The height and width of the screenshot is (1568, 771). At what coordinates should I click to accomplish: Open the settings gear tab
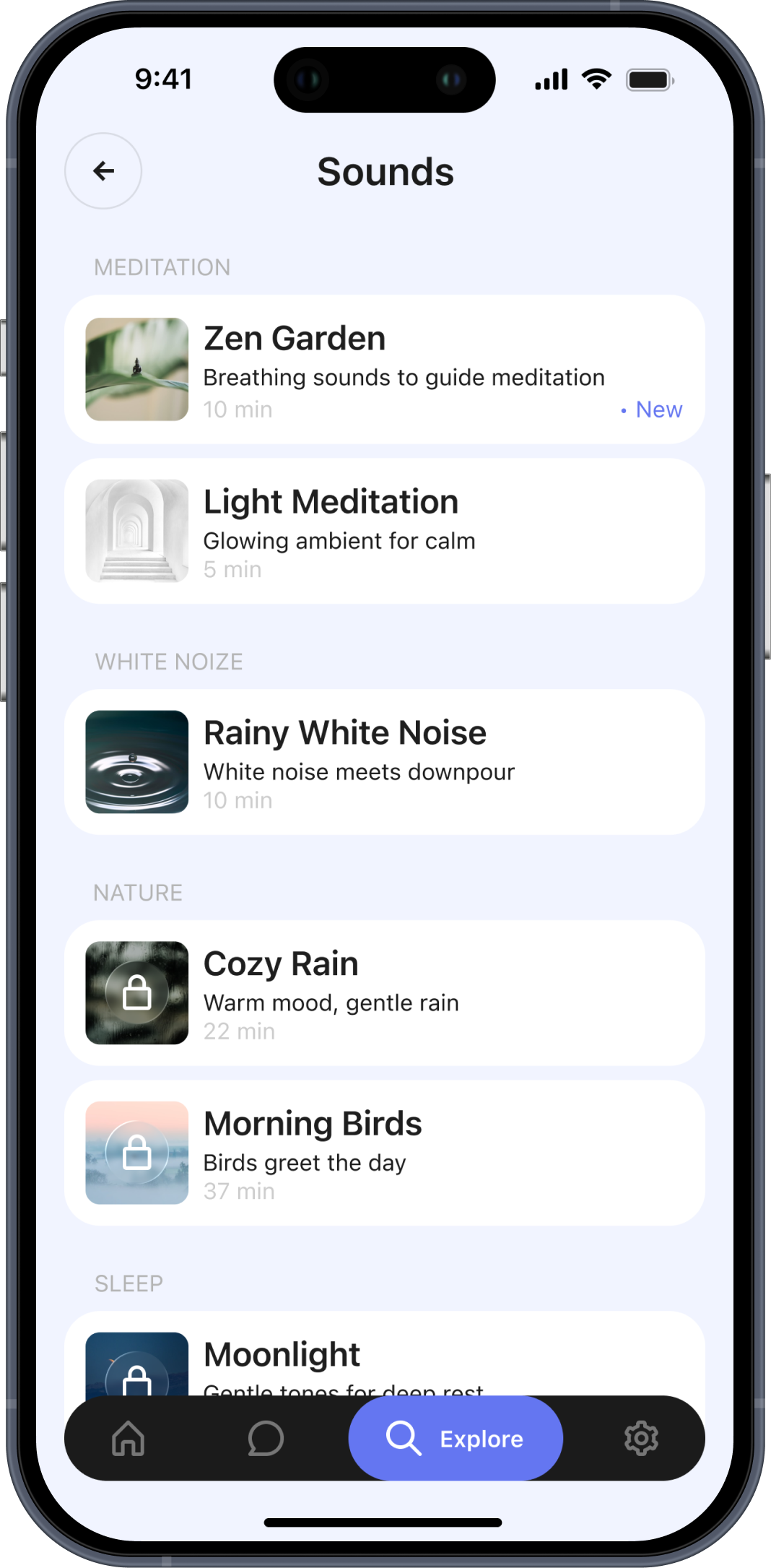(x=640, y=1438)
